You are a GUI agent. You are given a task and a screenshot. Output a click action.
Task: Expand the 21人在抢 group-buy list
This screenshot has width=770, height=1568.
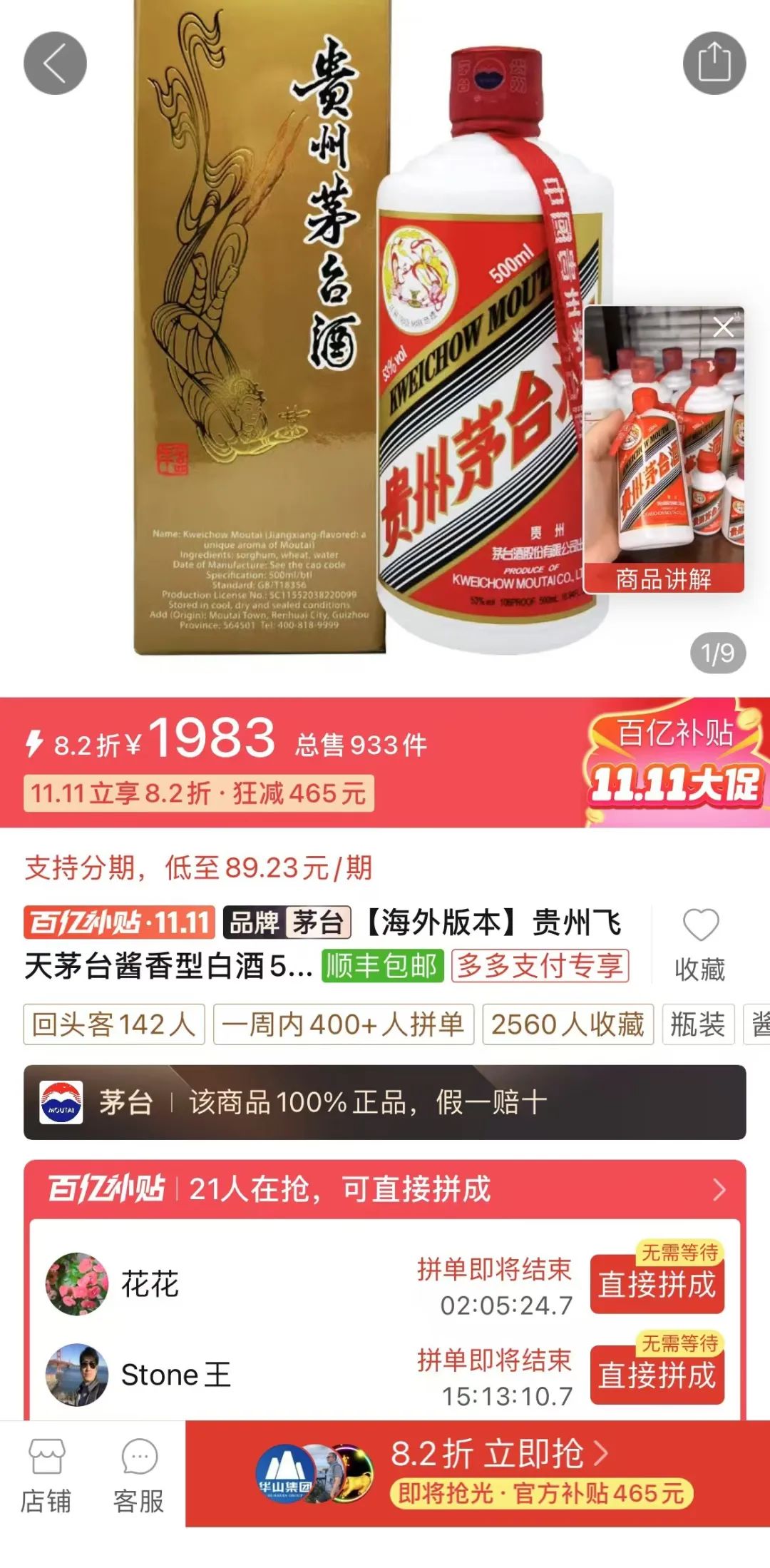pos(719,1189)
